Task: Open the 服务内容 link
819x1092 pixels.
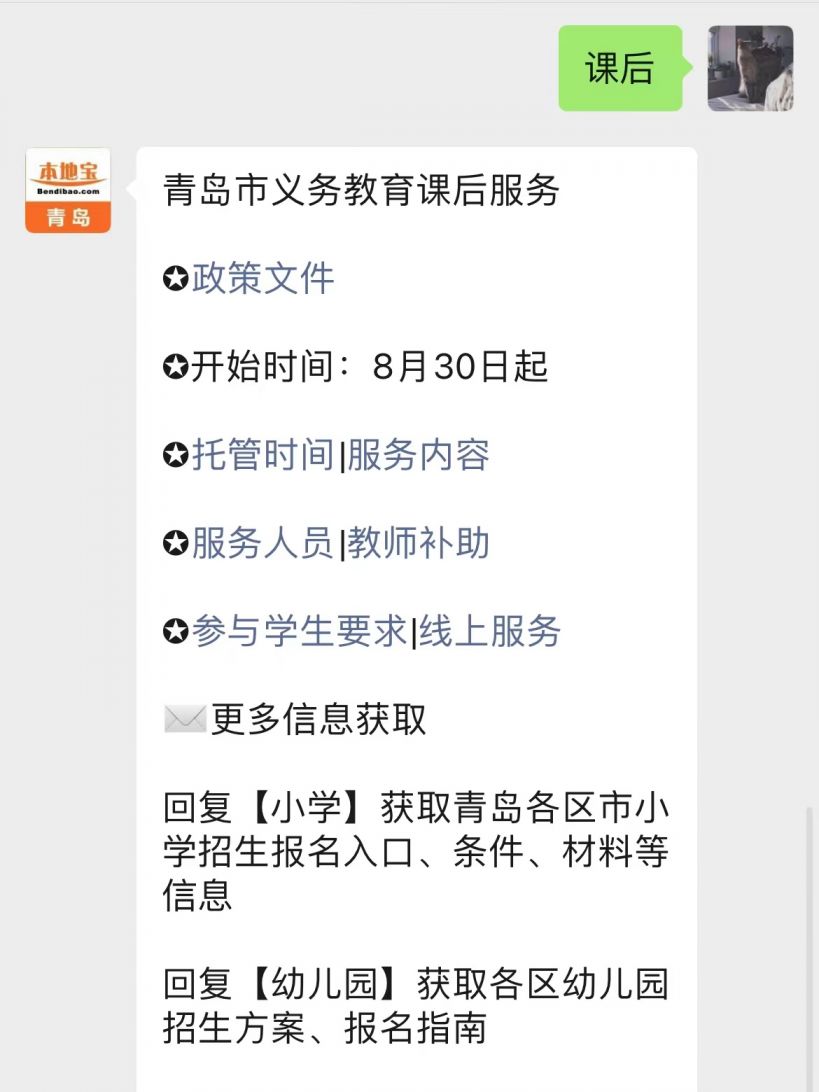Action: (x=418, y=456)
